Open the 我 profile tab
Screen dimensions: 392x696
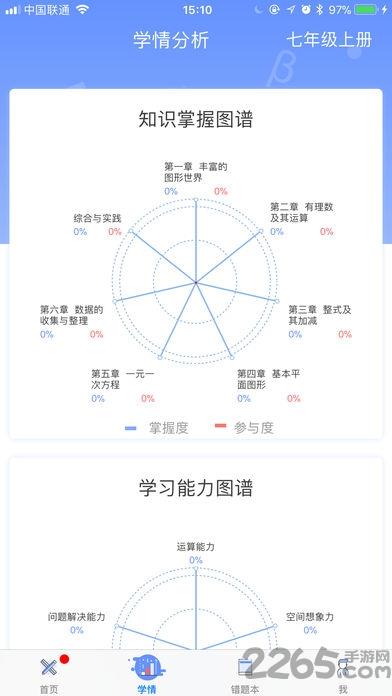click(x=343, y=673)
